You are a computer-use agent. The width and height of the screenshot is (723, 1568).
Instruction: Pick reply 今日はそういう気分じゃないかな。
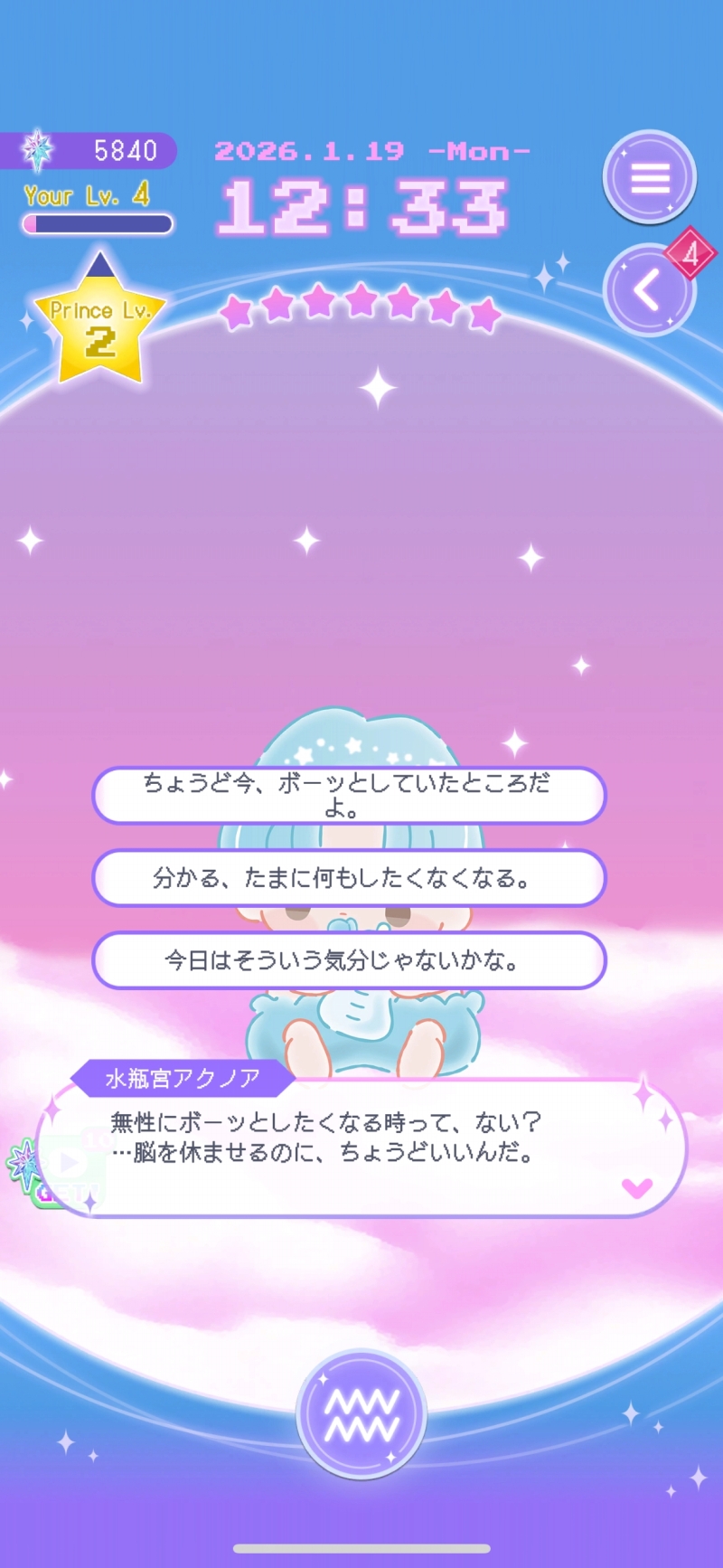[349, 959]
